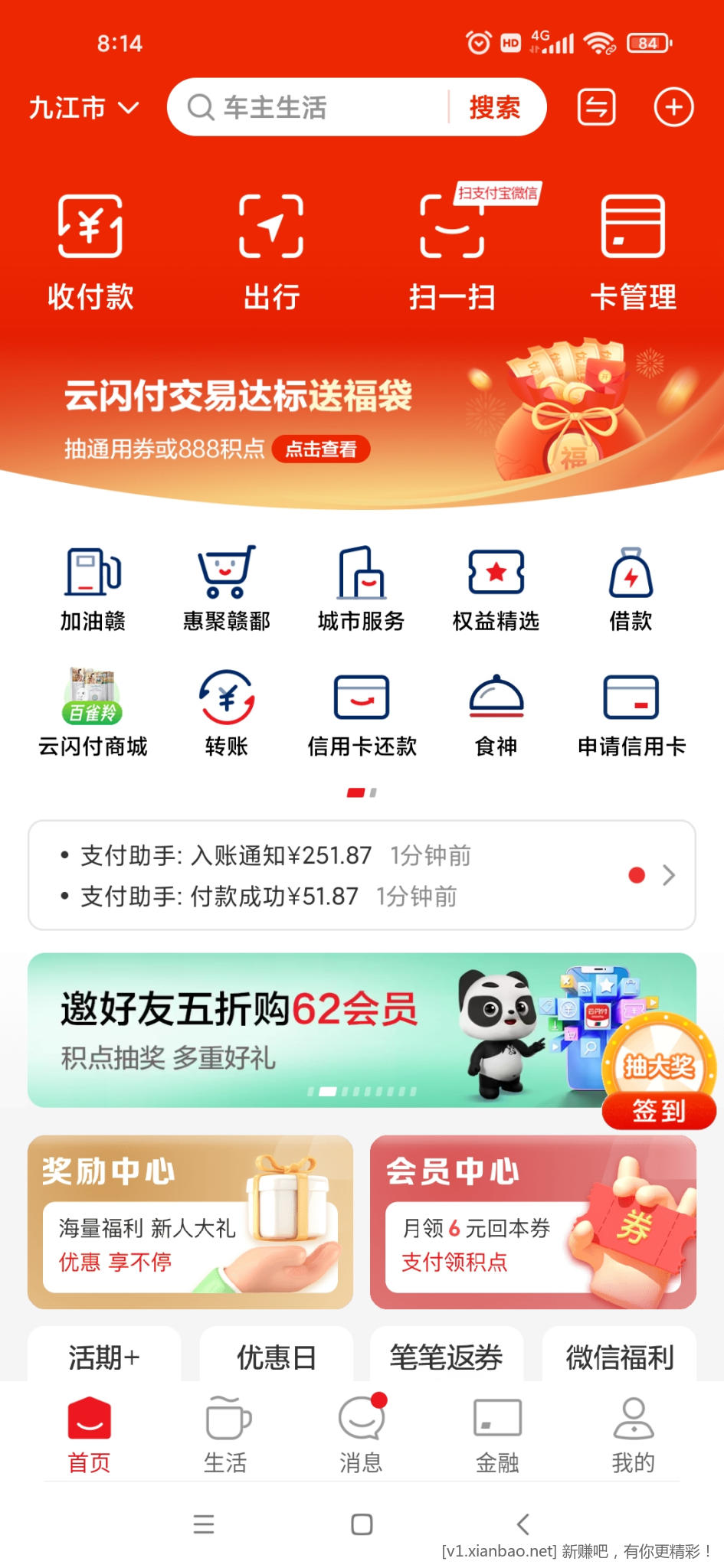
Task: Open the 奖励中心 card
Action: click(x=190, y=1222)
